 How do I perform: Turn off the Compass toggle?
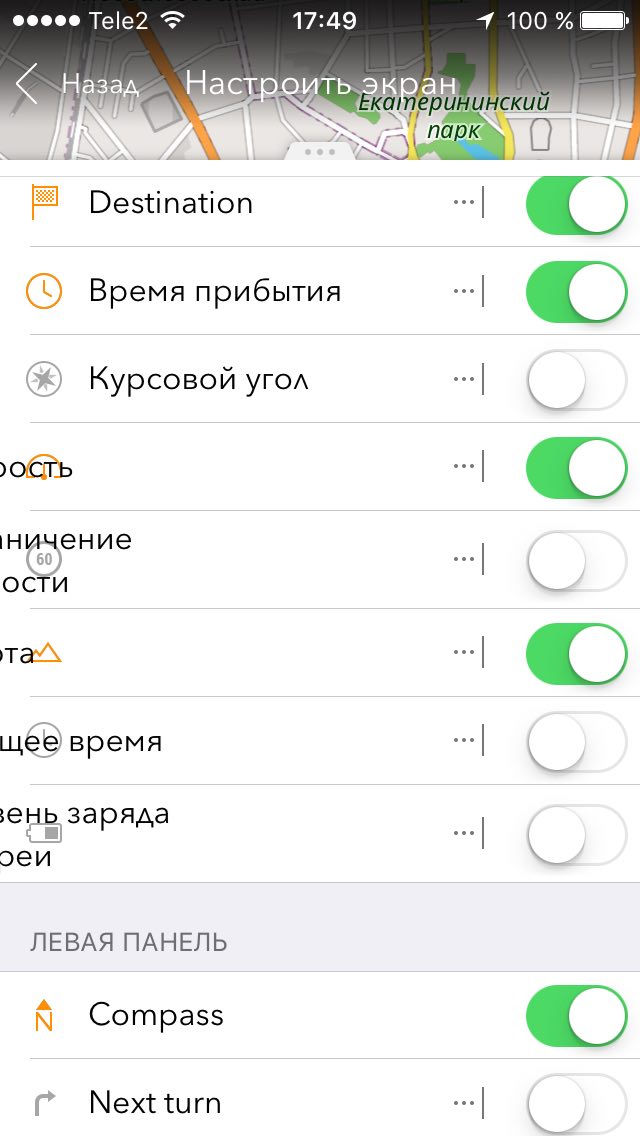point(576,1015)
